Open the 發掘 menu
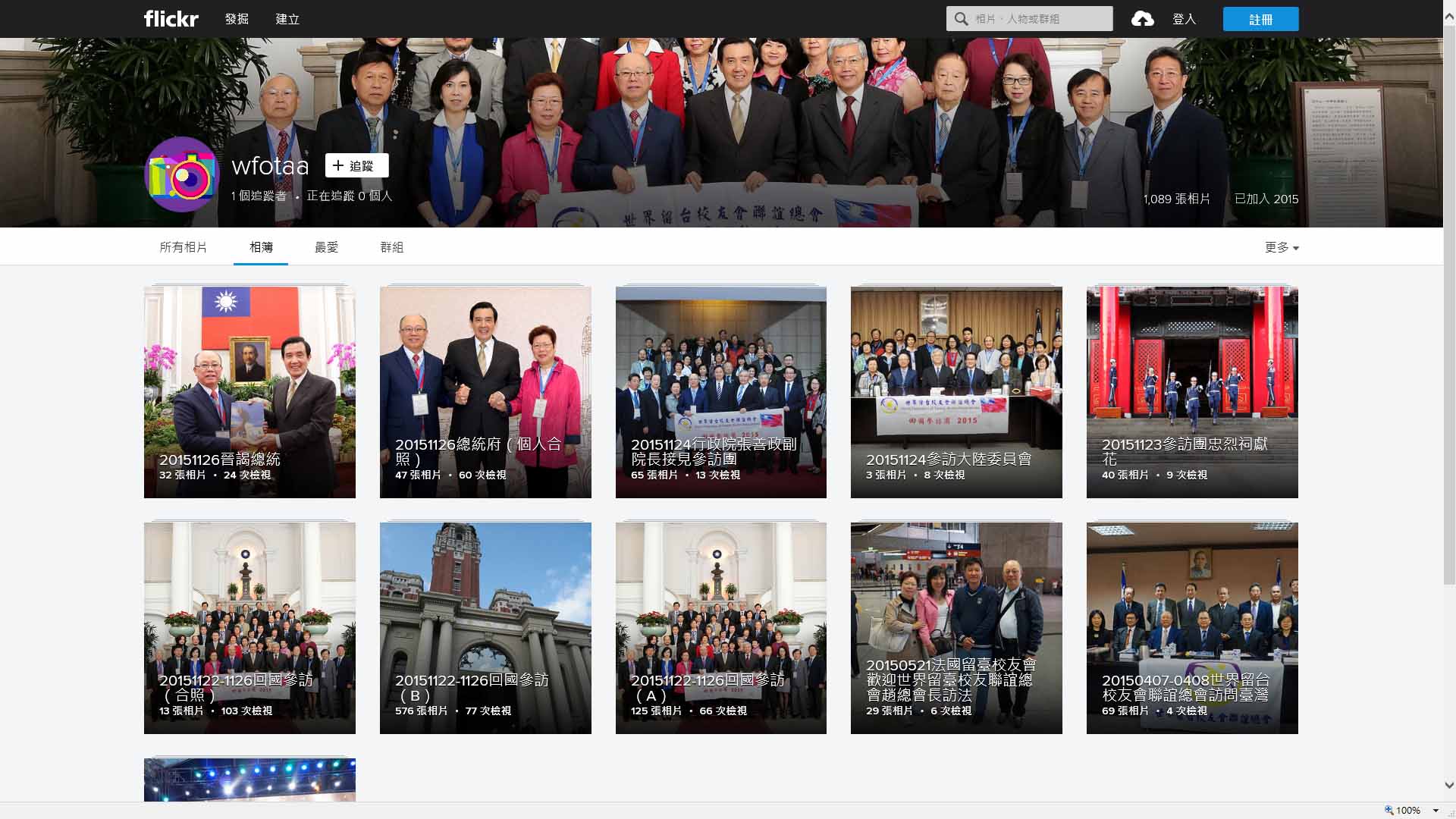This screenshot has width=1456, height=819. pyautogui.click(x=237, y=19)
